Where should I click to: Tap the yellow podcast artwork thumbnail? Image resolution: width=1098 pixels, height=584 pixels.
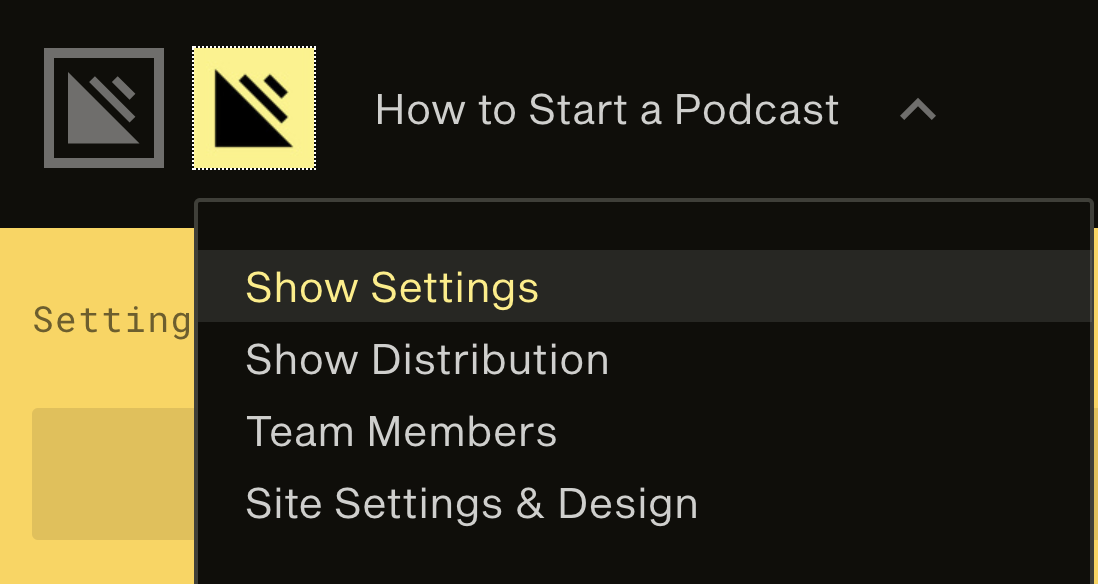pyautogui.click(x=254, y=108)
